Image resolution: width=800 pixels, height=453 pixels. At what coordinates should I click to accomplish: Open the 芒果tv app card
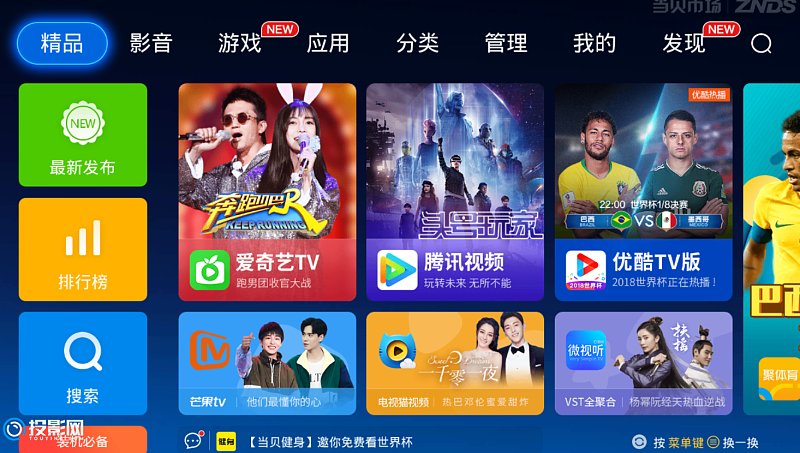(x=267, y=364)
